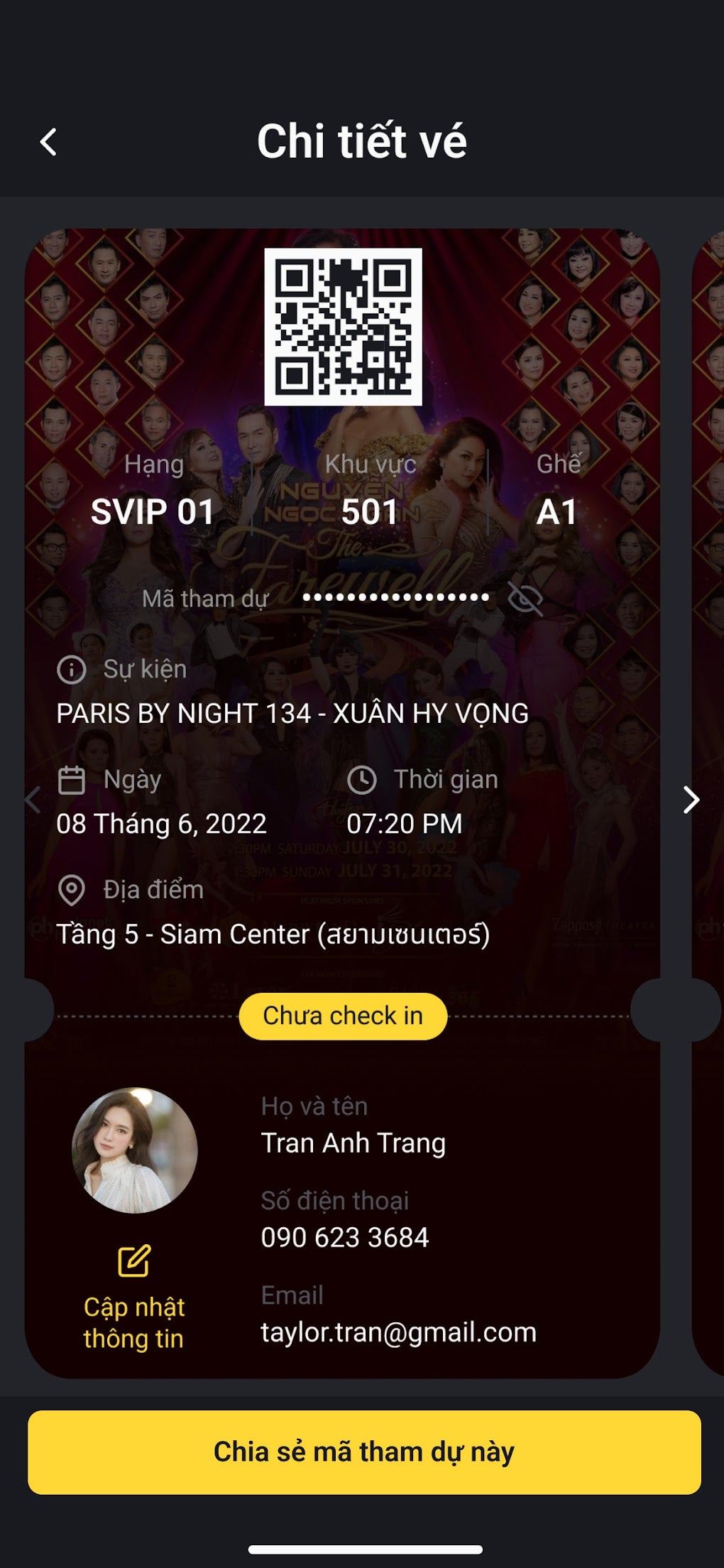Viewport: 724px width, 1568px height.
Task: Open Cập nhật thông tin
Action: tap(134, 1322)
